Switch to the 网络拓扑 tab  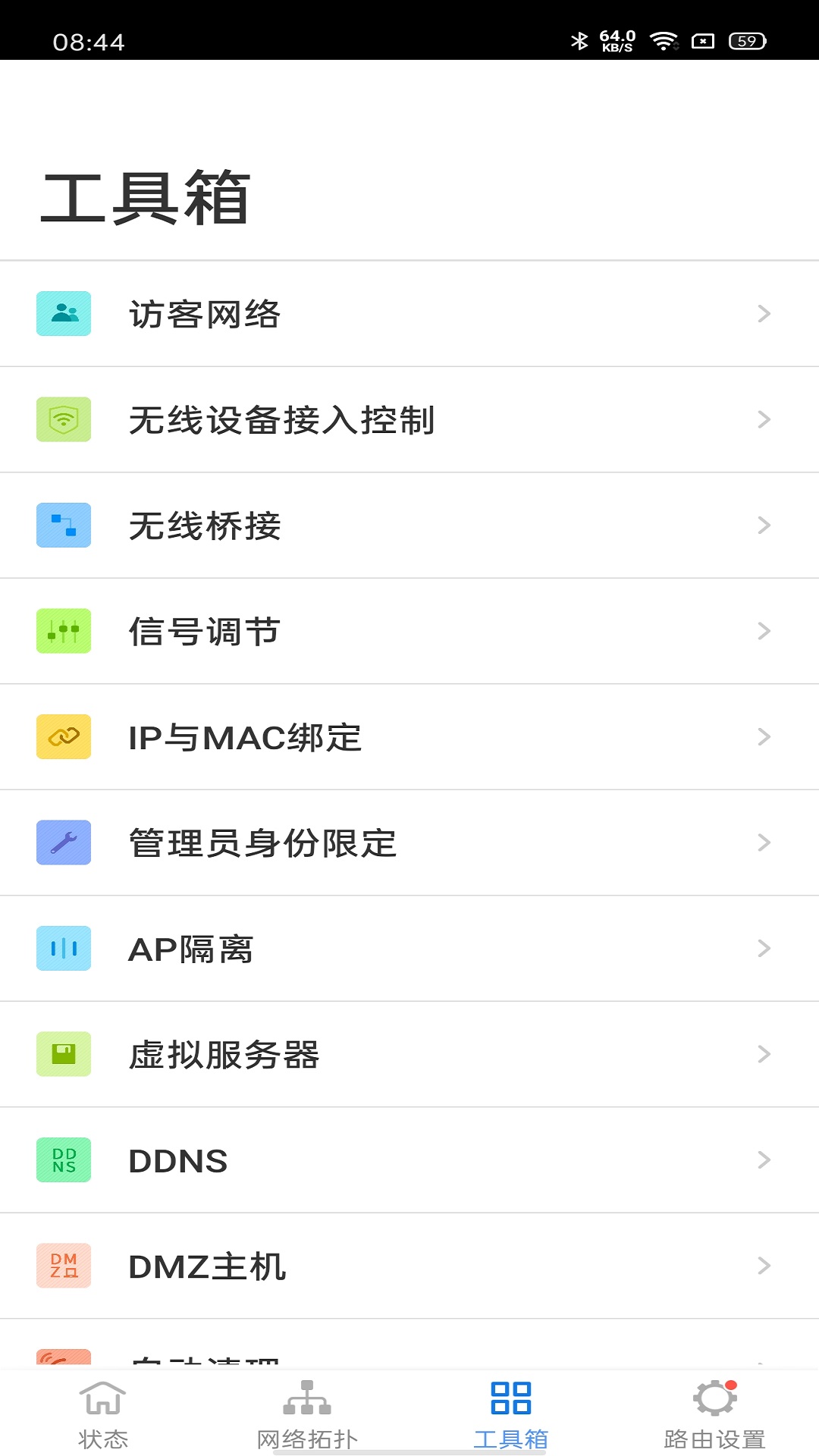tap(307, 1414)
